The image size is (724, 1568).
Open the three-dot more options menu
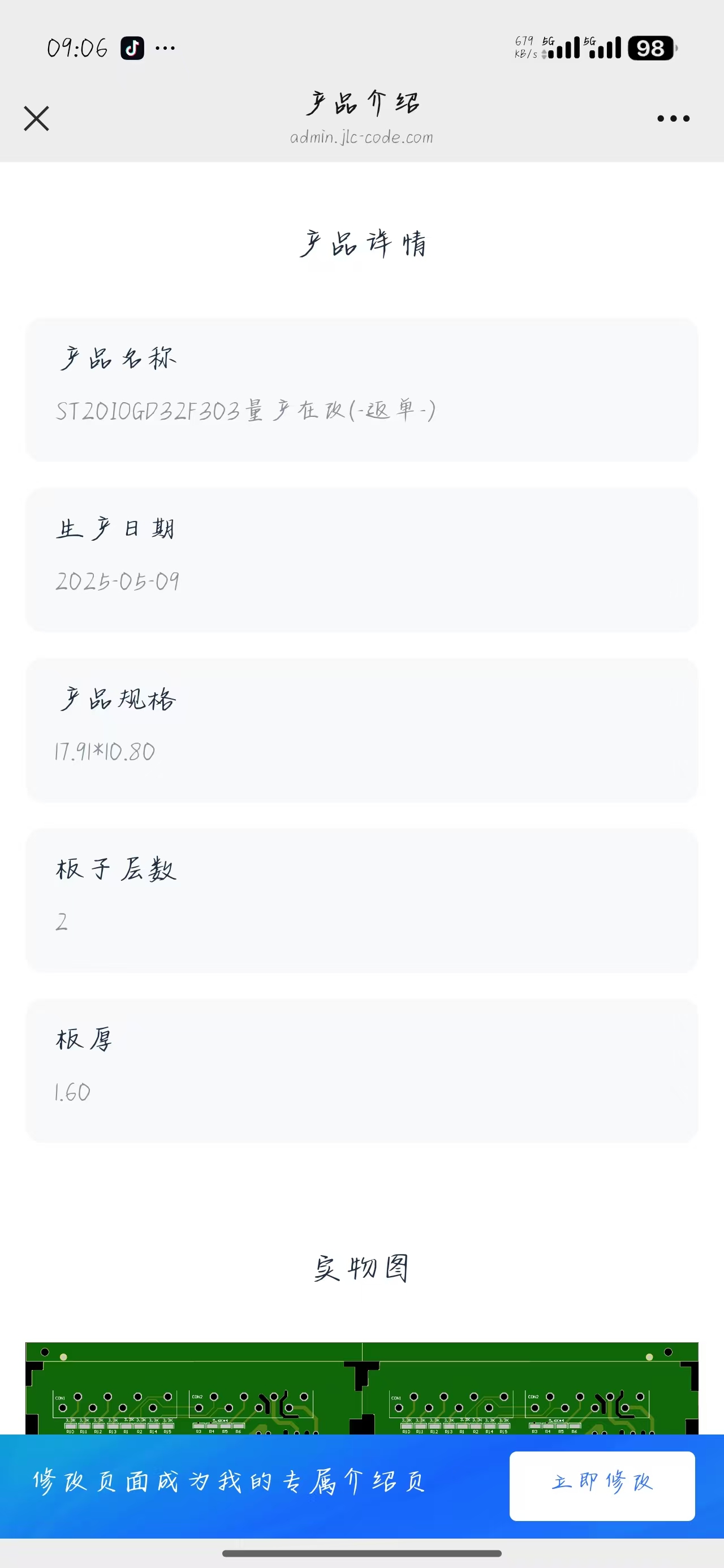[x=673, y=119]
